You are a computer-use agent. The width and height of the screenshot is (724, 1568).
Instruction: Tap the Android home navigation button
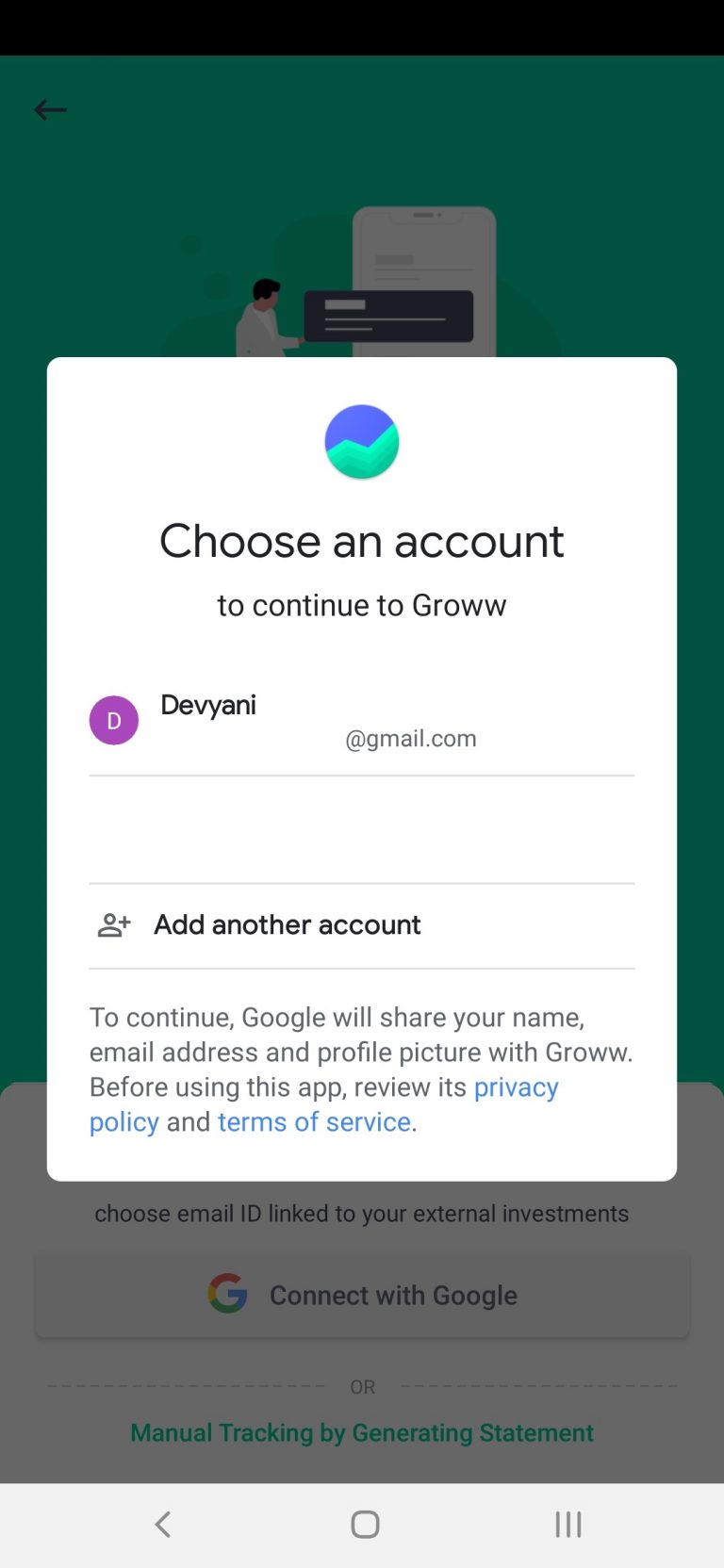click(x=364, y=1523)
